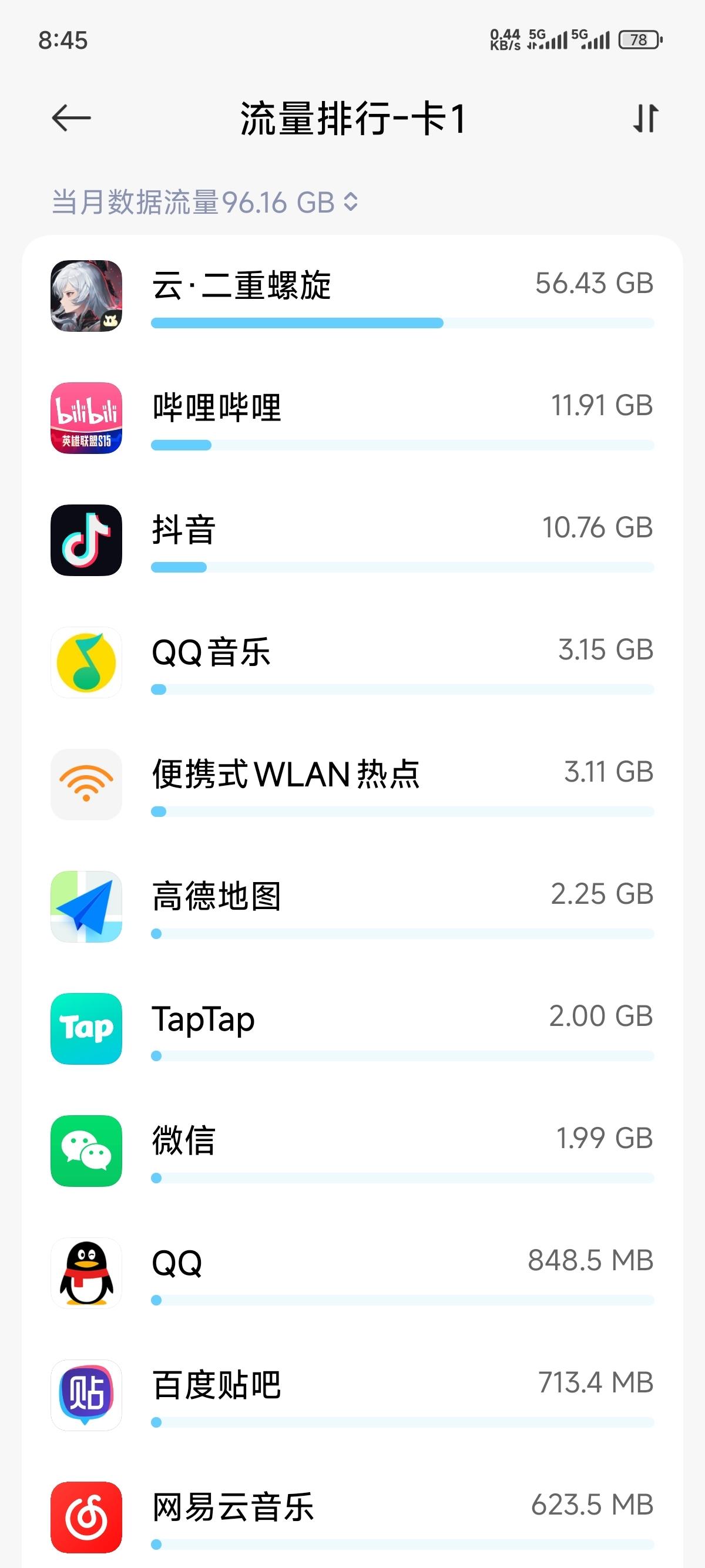705x1568 pixels.
Task: Tap the sort order arrows icon
Action: pyautogui.click(x=645, y=118)
